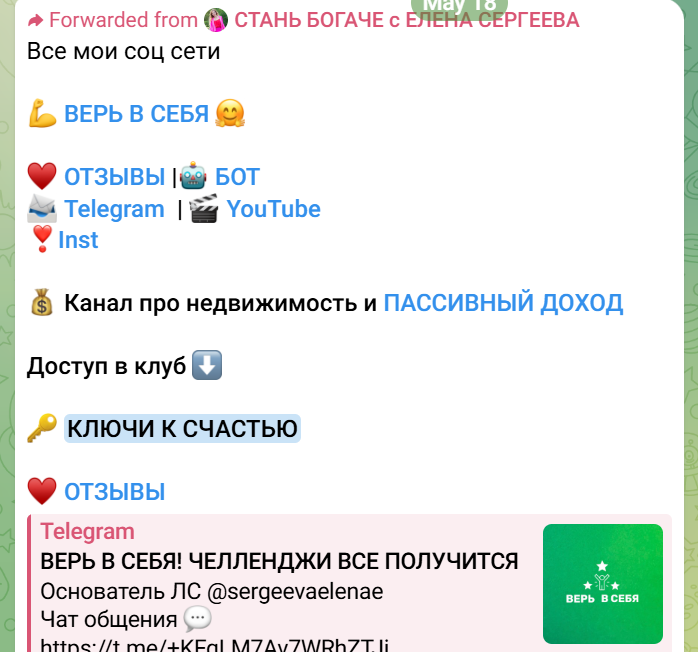Open the forwarded channel СТАНЬ БОГАЧЕ
698x652 pixels.
(406, 20)
